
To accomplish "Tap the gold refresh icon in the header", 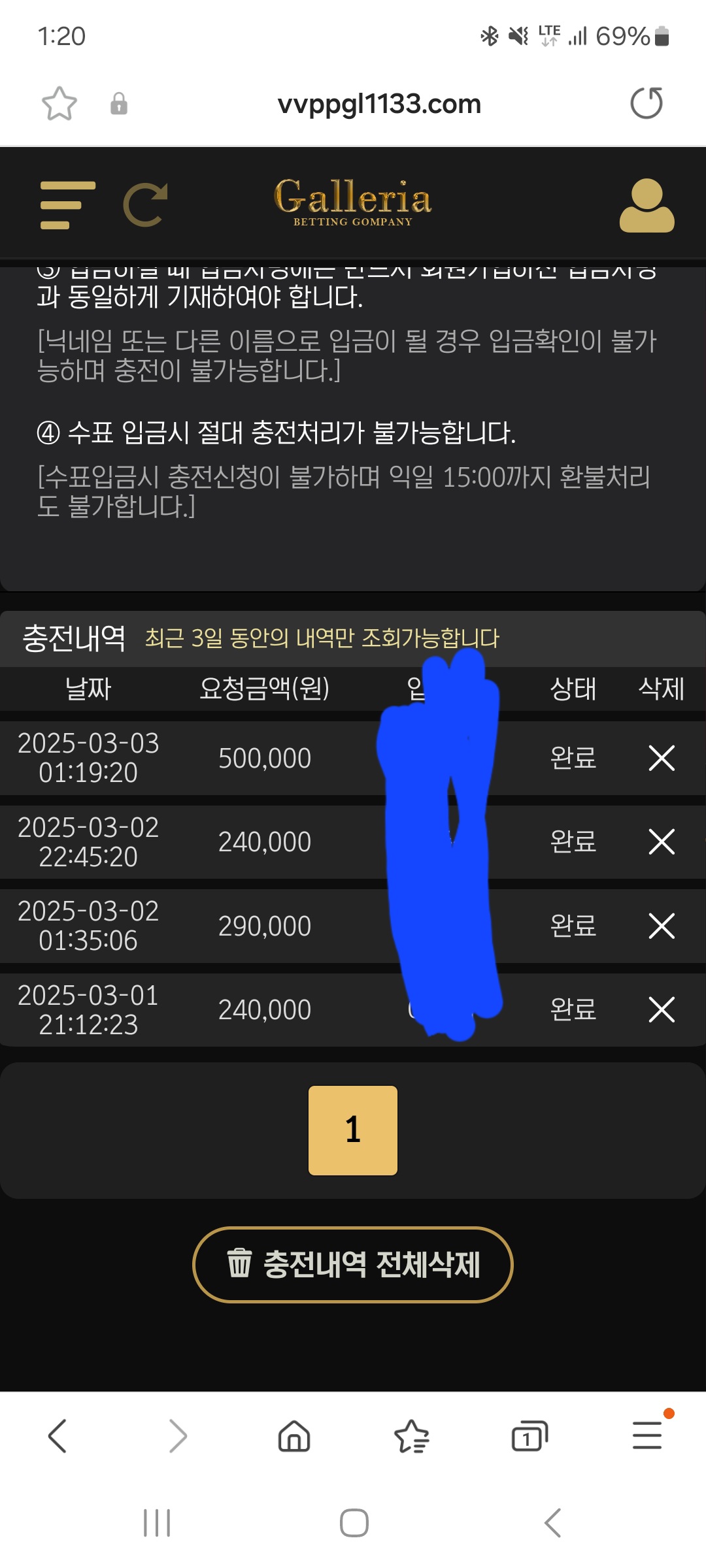I will click(146, 205).
